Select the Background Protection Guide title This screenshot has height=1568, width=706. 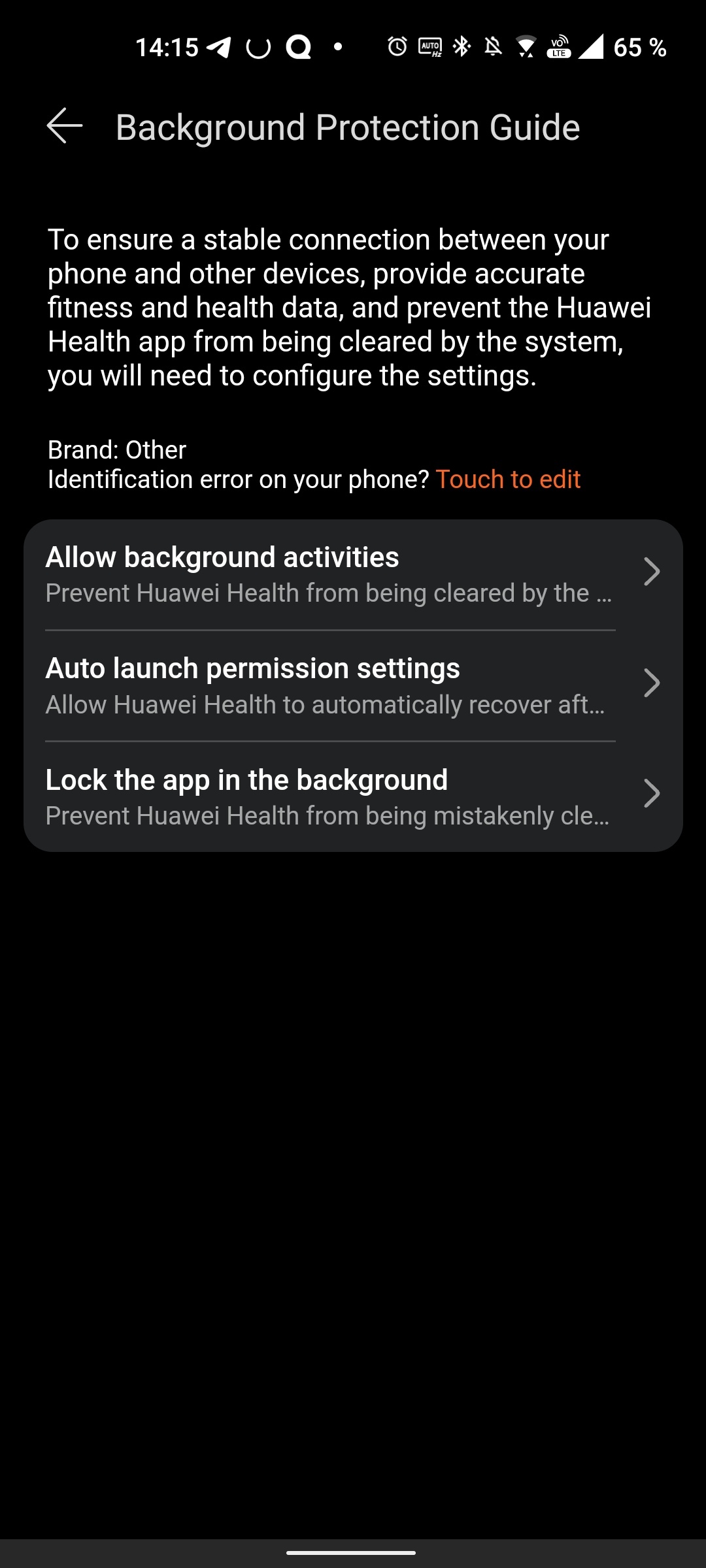point(347,127)
